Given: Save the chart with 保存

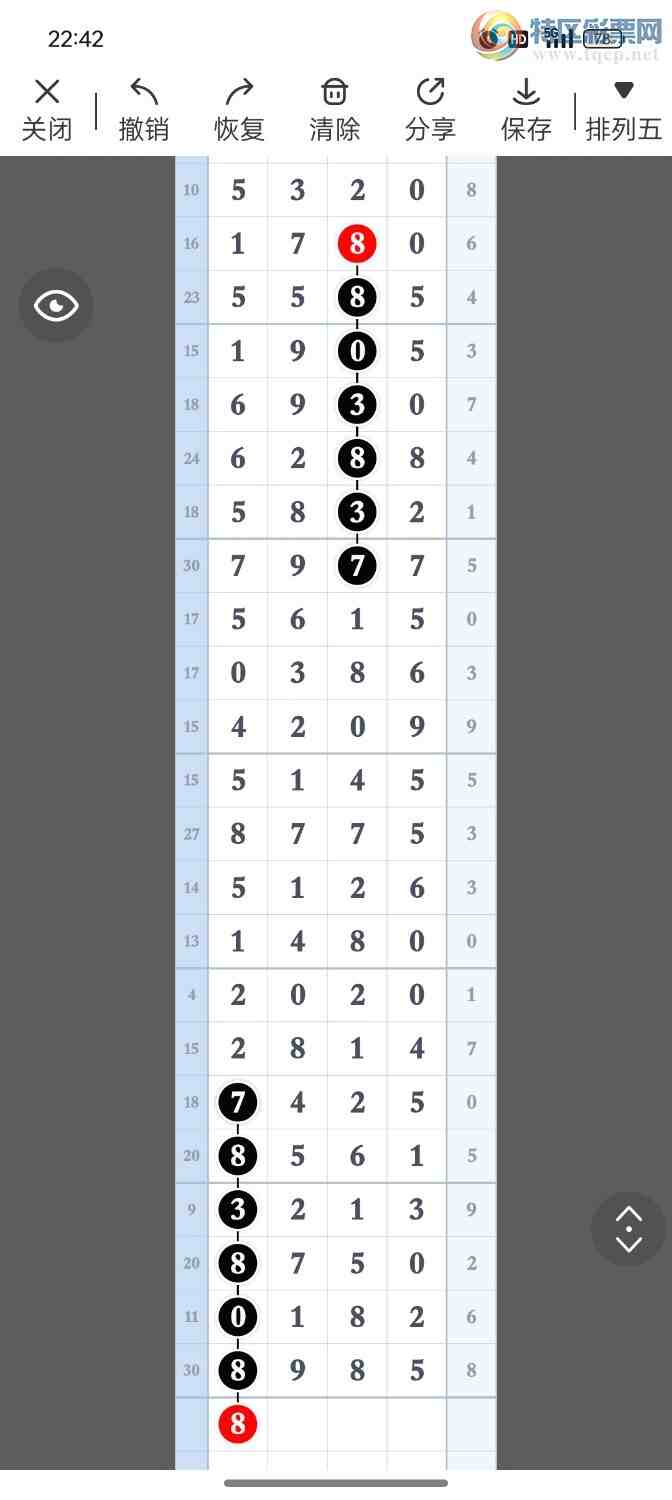Looking at the screenshot, I should [526, 110].
